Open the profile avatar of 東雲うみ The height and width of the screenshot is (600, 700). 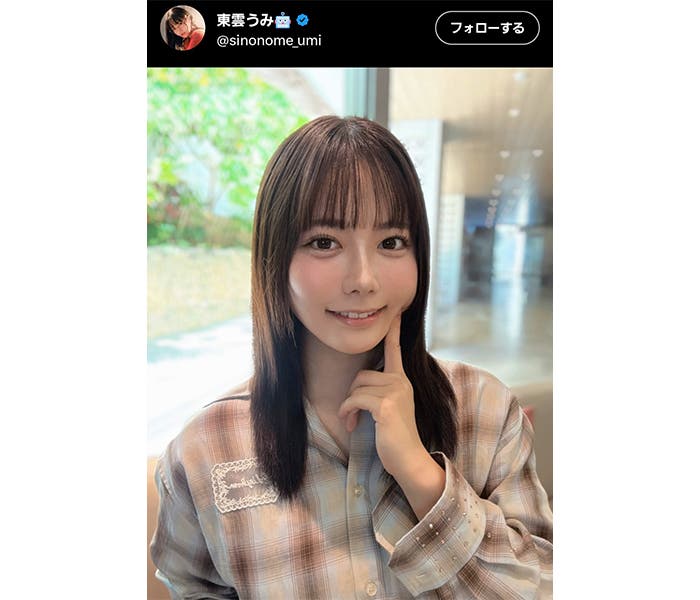click(x=182, y=28)
